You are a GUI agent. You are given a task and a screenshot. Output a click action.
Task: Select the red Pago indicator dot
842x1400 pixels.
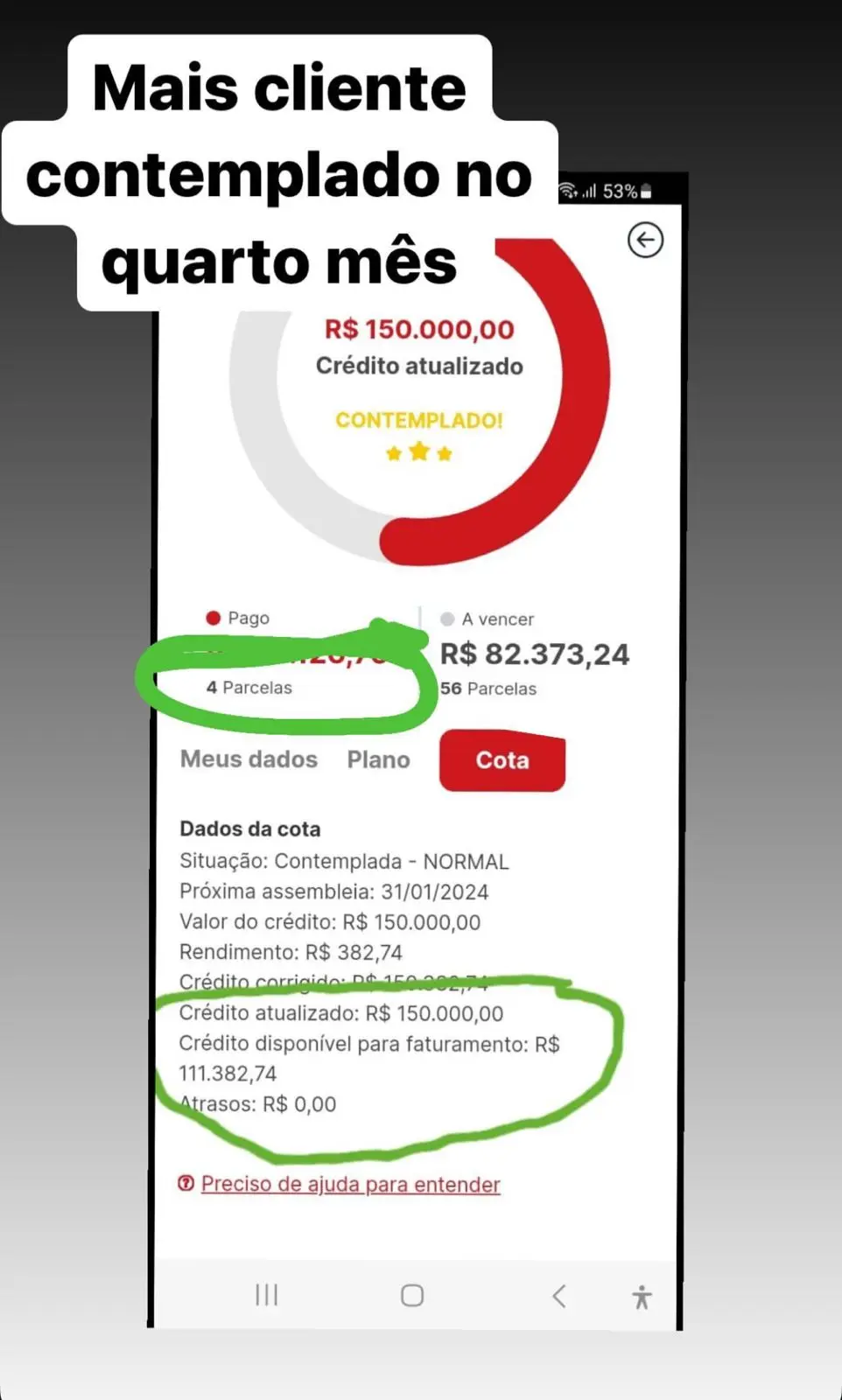(x=214, y=617)
